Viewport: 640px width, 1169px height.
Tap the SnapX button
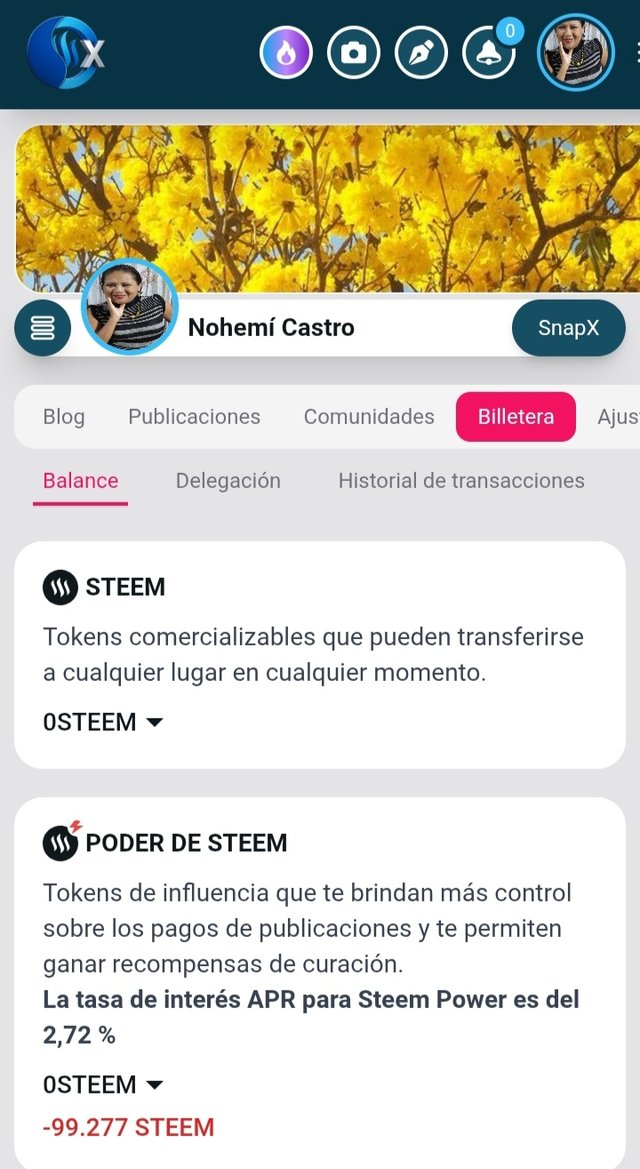click(x=568, y=327)
